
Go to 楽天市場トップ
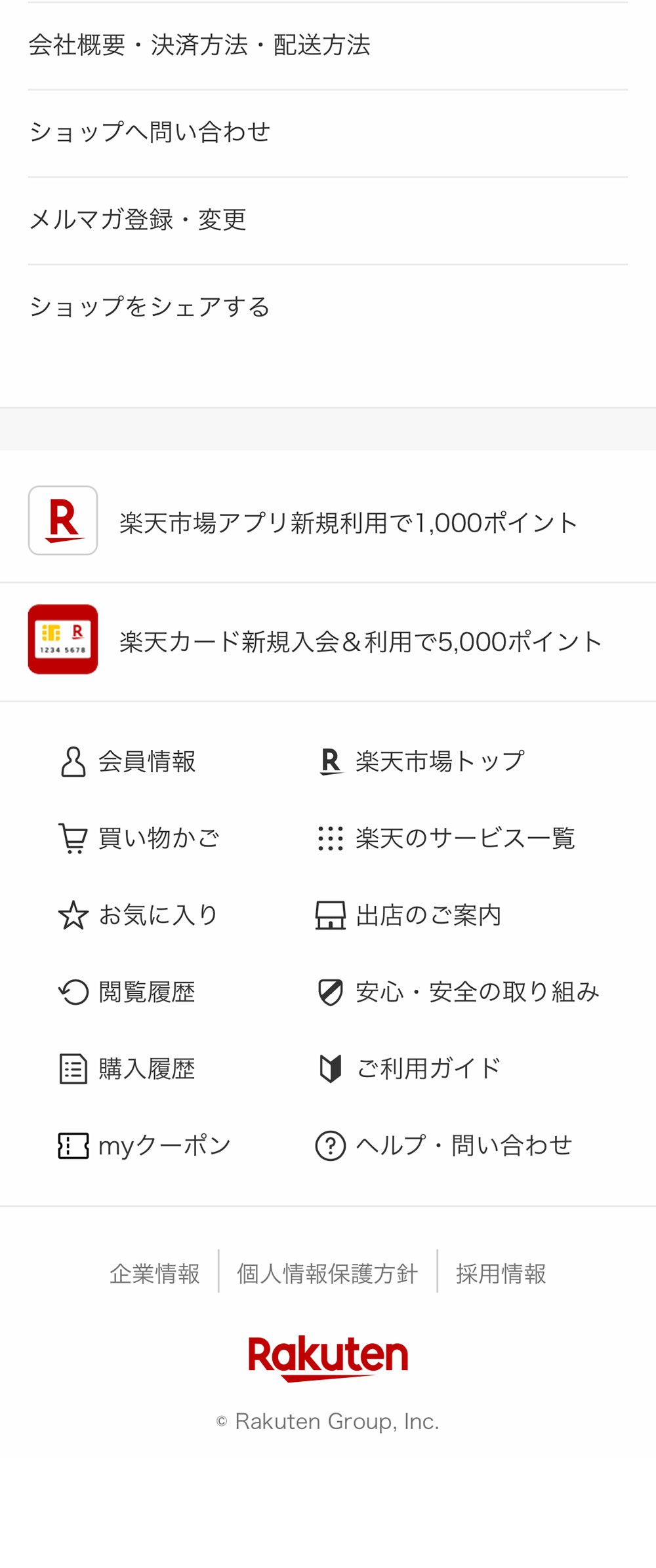point(420,761)
